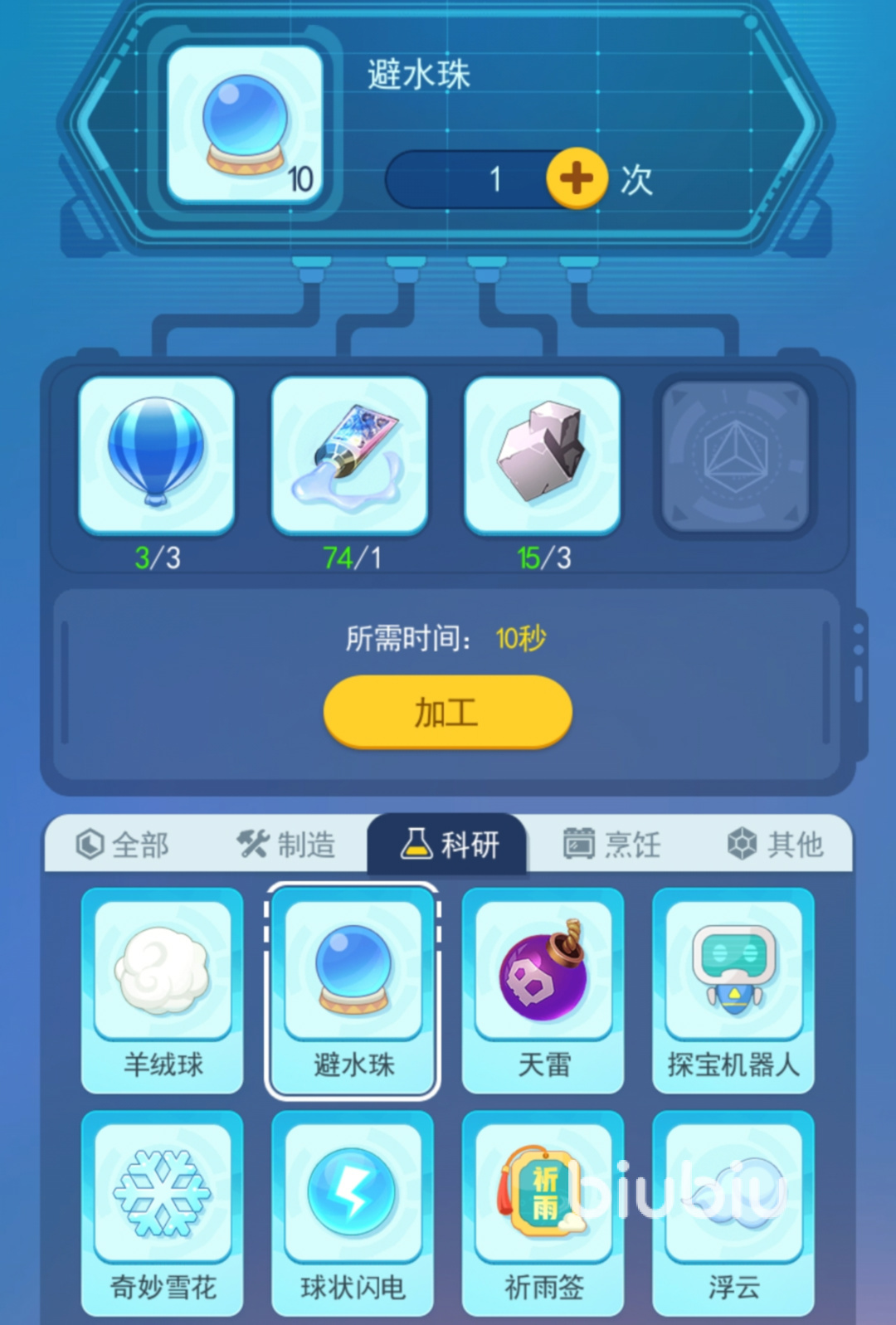
Task: Select the 浮云 recipe
Action: (733, 1213)
